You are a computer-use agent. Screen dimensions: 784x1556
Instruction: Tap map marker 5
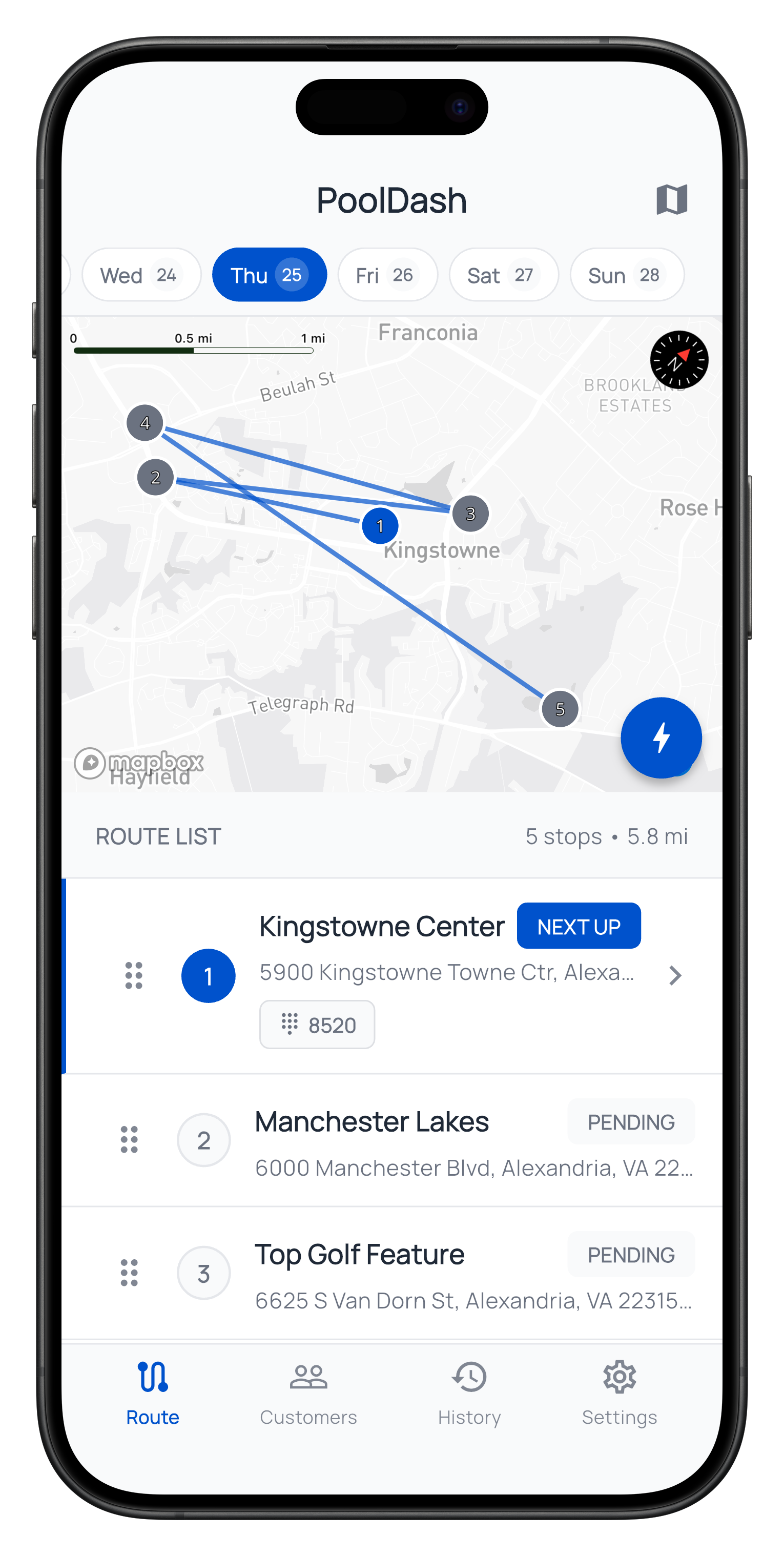coord(560,709)
